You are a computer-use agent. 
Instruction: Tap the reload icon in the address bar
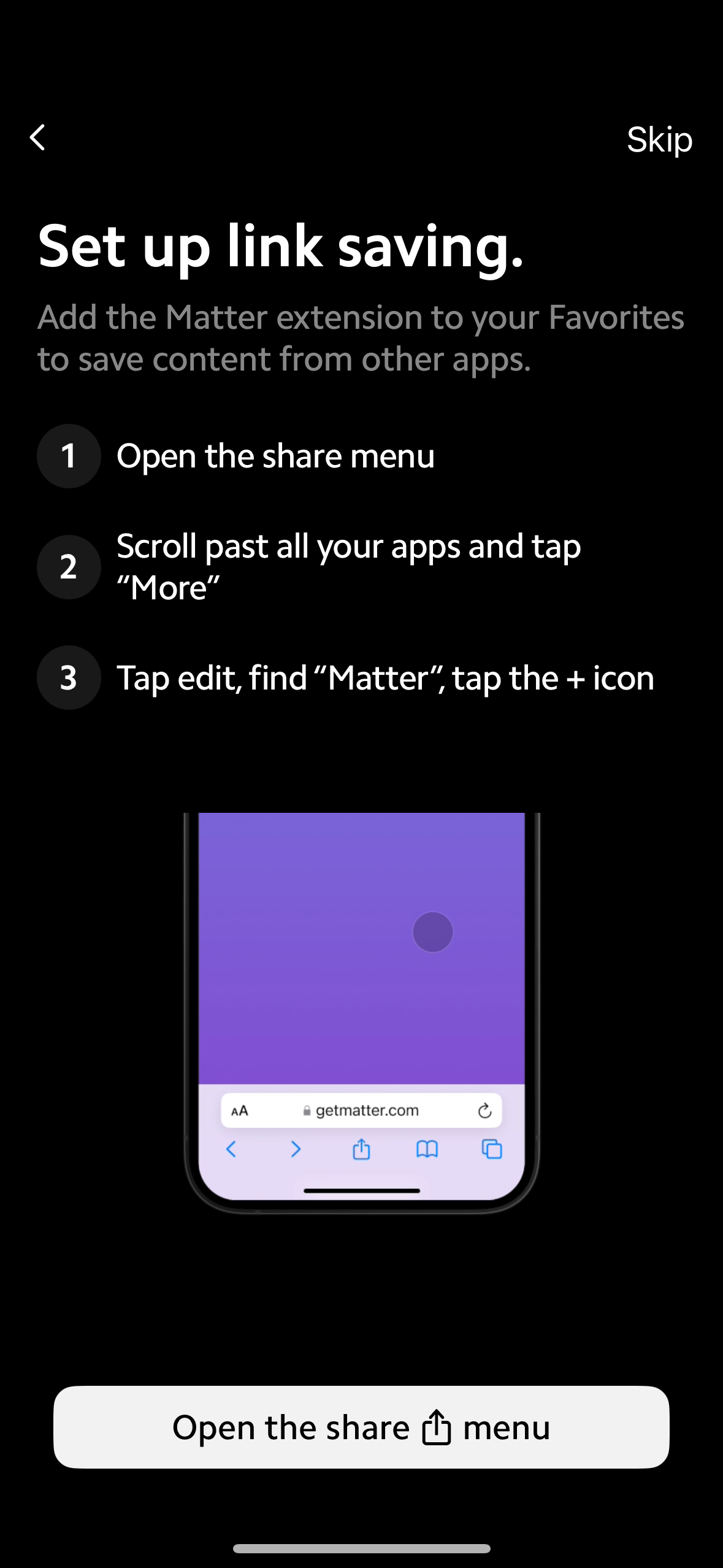tap(484, 1109)
